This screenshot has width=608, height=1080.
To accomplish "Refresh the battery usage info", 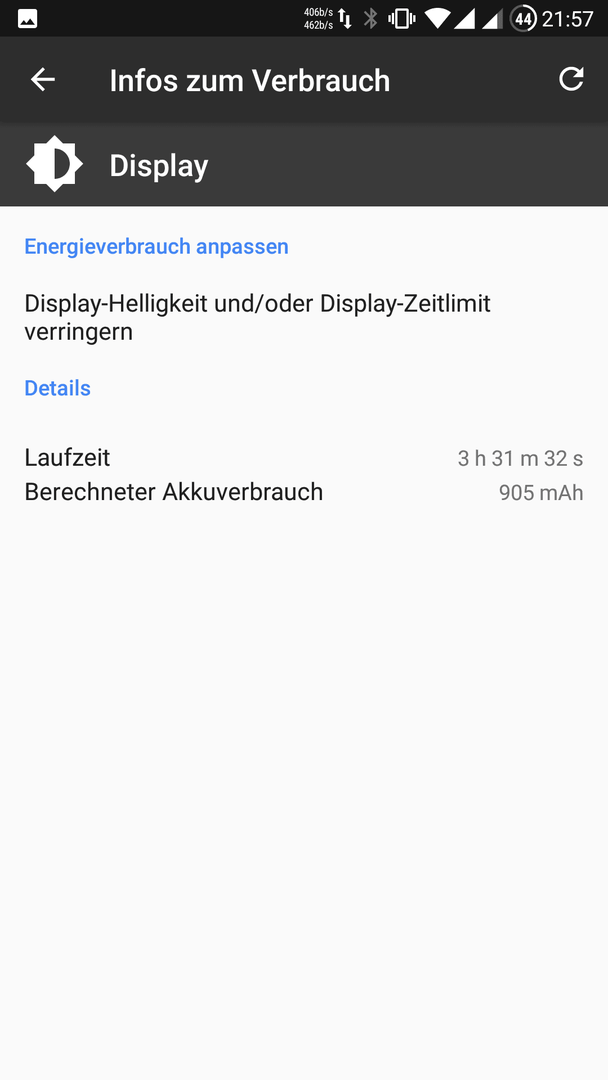I will pyautogui.click(x=571, y=79).
